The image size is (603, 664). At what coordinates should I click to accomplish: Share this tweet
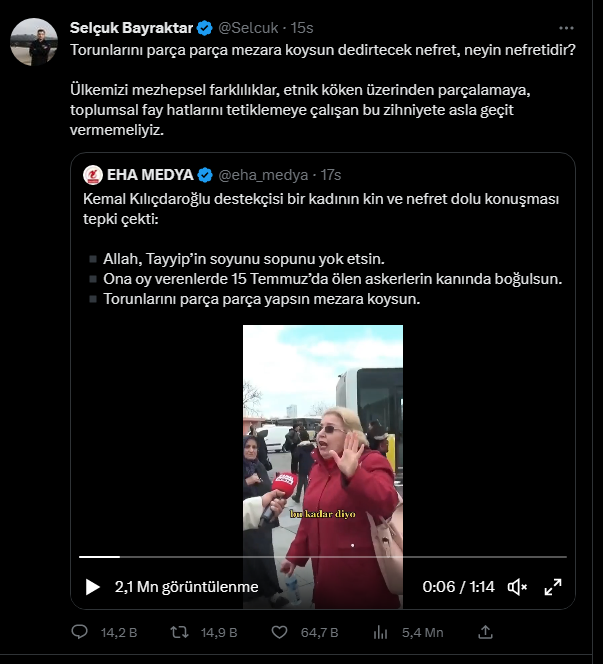(x=485, y=632)
